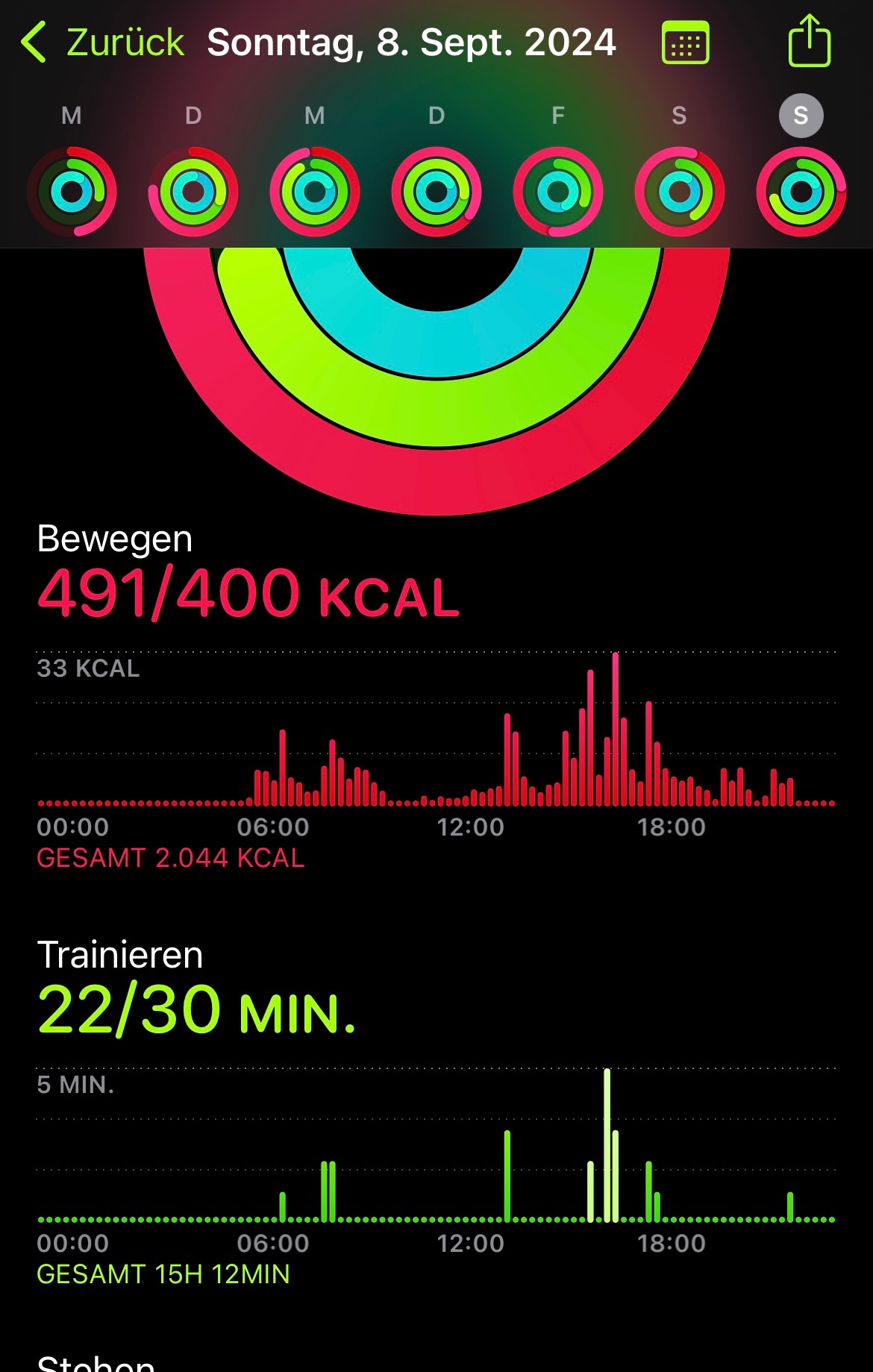873x1372 pixels.
Task: View Thursday's activity rings
Action: pos(436,192)
